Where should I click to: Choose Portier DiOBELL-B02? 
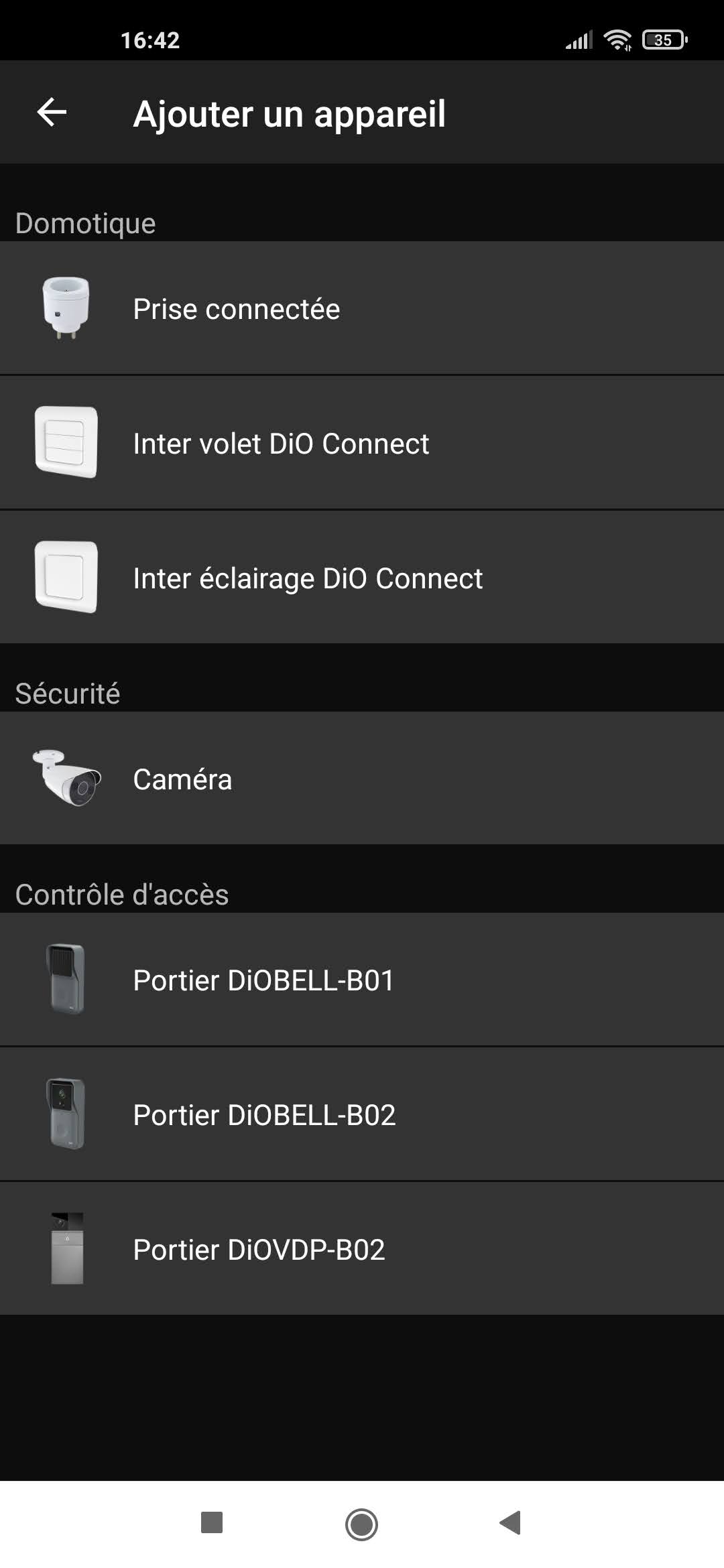point(362,1114)
